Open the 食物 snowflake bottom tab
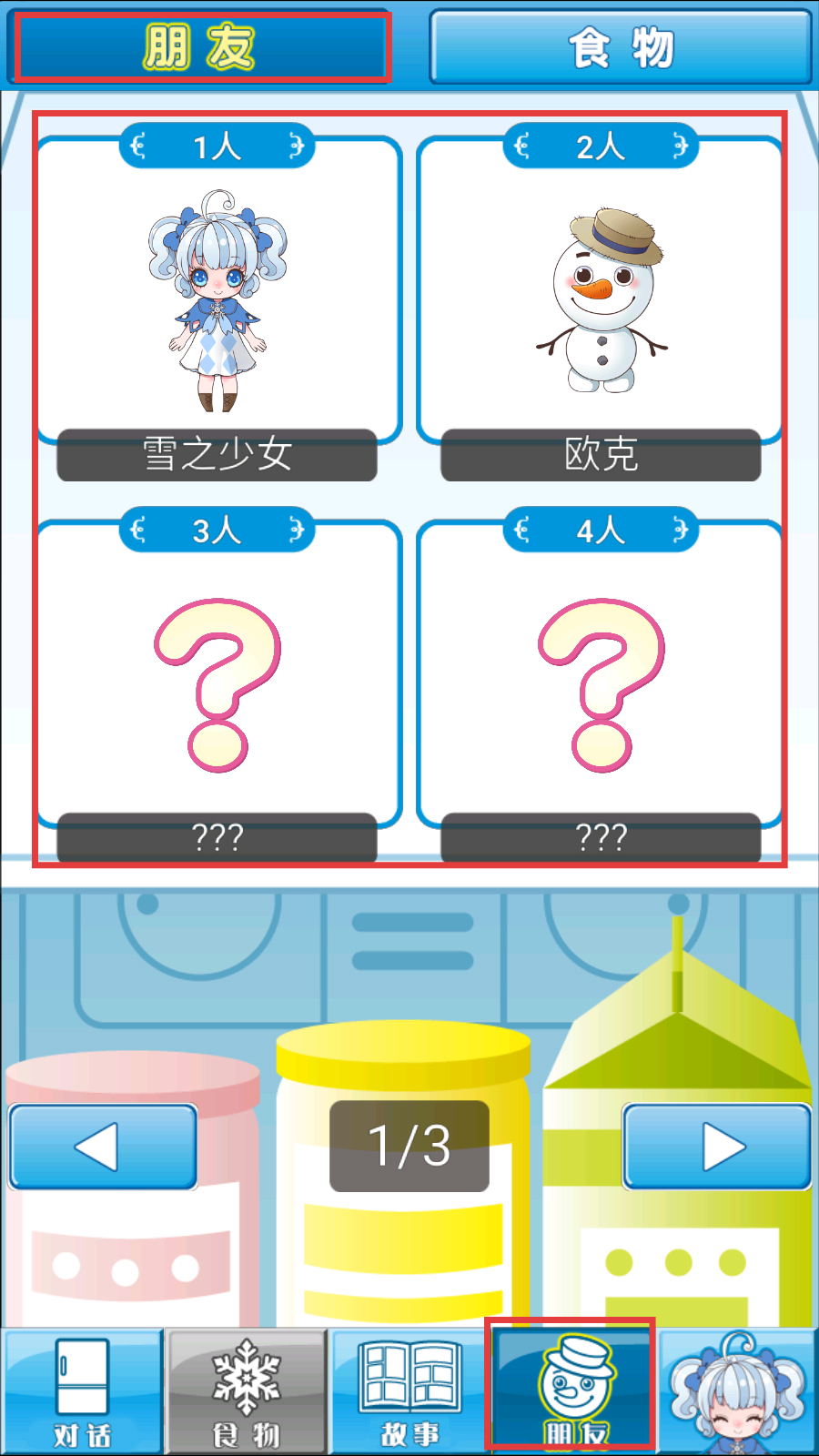The width and height of the screenshot is (819, 1456). click(x=247, y=1391)
